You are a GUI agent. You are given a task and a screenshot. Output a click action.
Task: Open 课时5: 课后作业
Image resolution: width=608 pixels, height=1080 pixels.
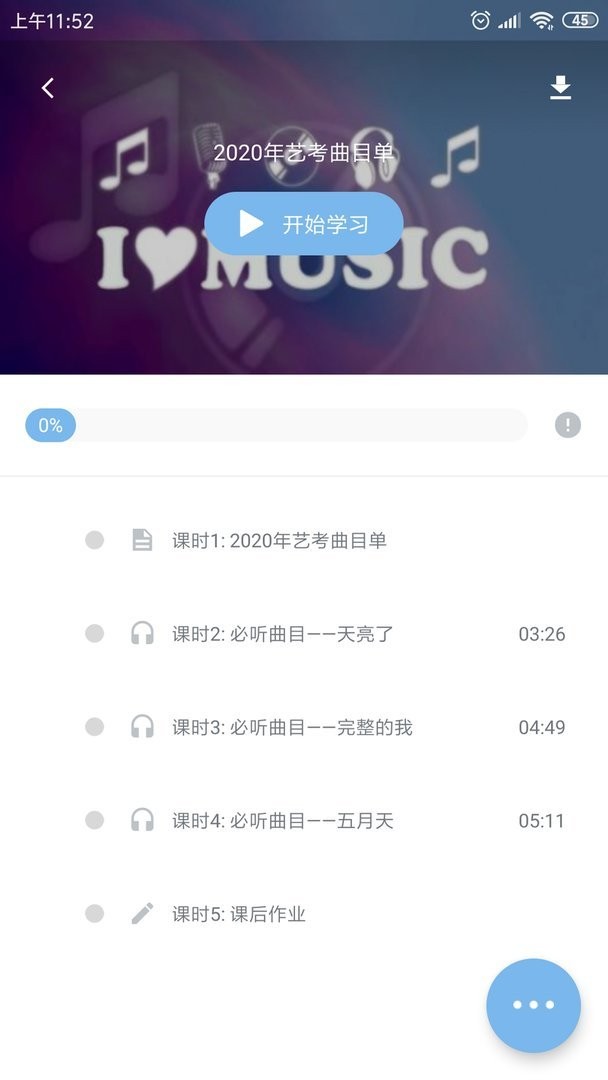[x=238, y=914]
